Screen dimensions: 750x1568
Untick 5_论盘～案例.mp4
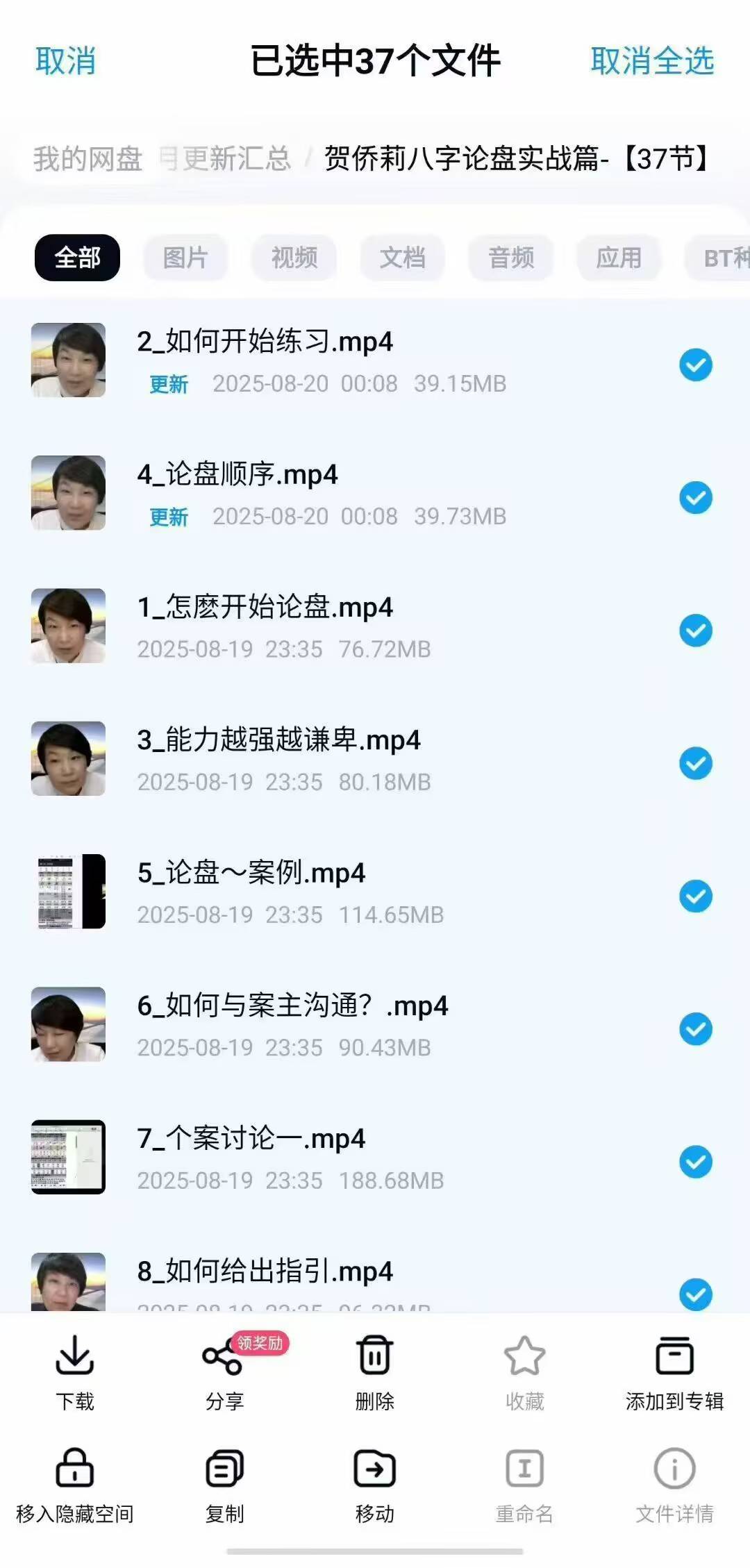[696, 896]
